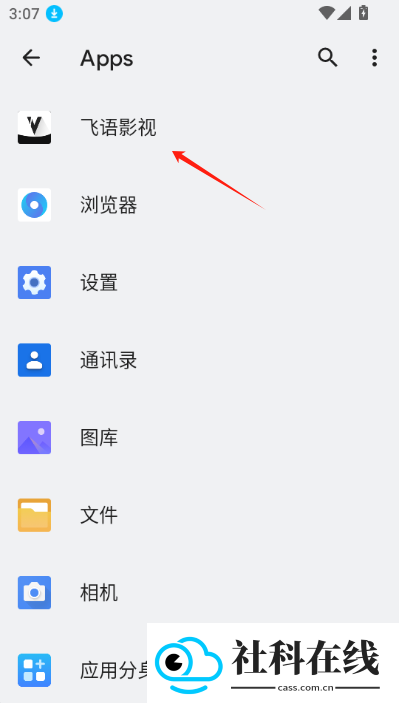Open app info for 飞语影视
Screen dimensions: 399x703
(x=200, y=127)
